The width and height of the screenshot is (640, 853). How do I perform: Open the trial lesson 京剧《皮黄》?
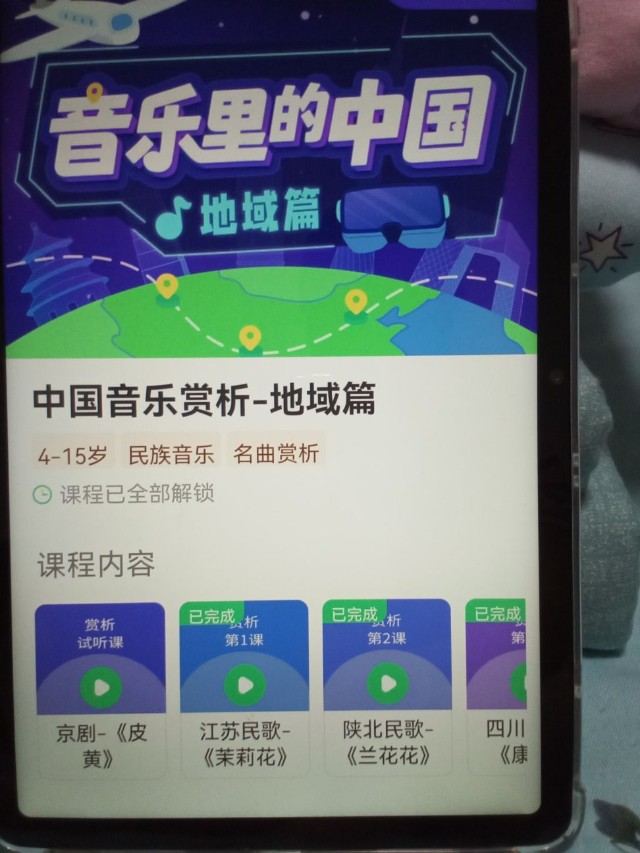point(100,688)
